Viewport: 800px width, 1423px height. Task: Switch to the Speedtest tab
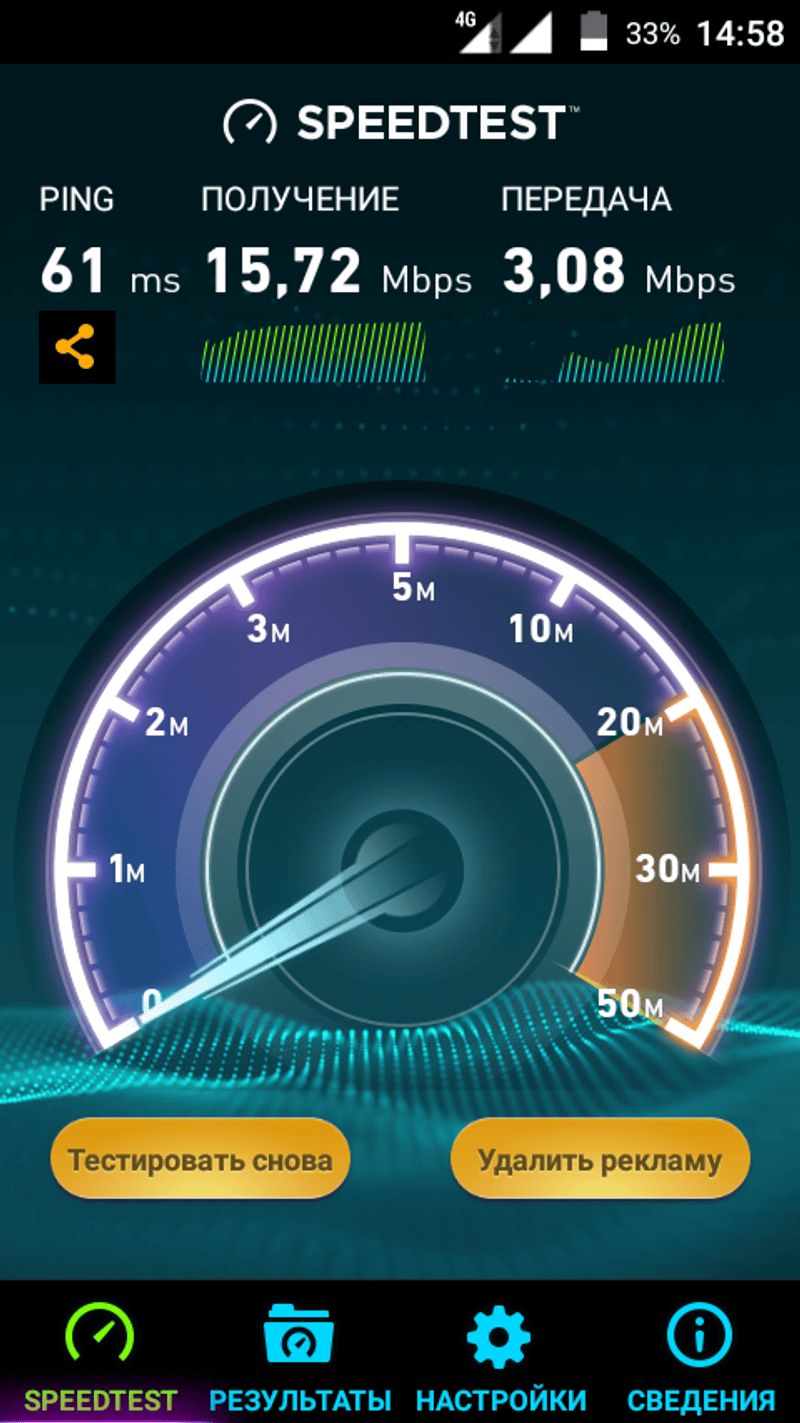[x=100, y=1355]
